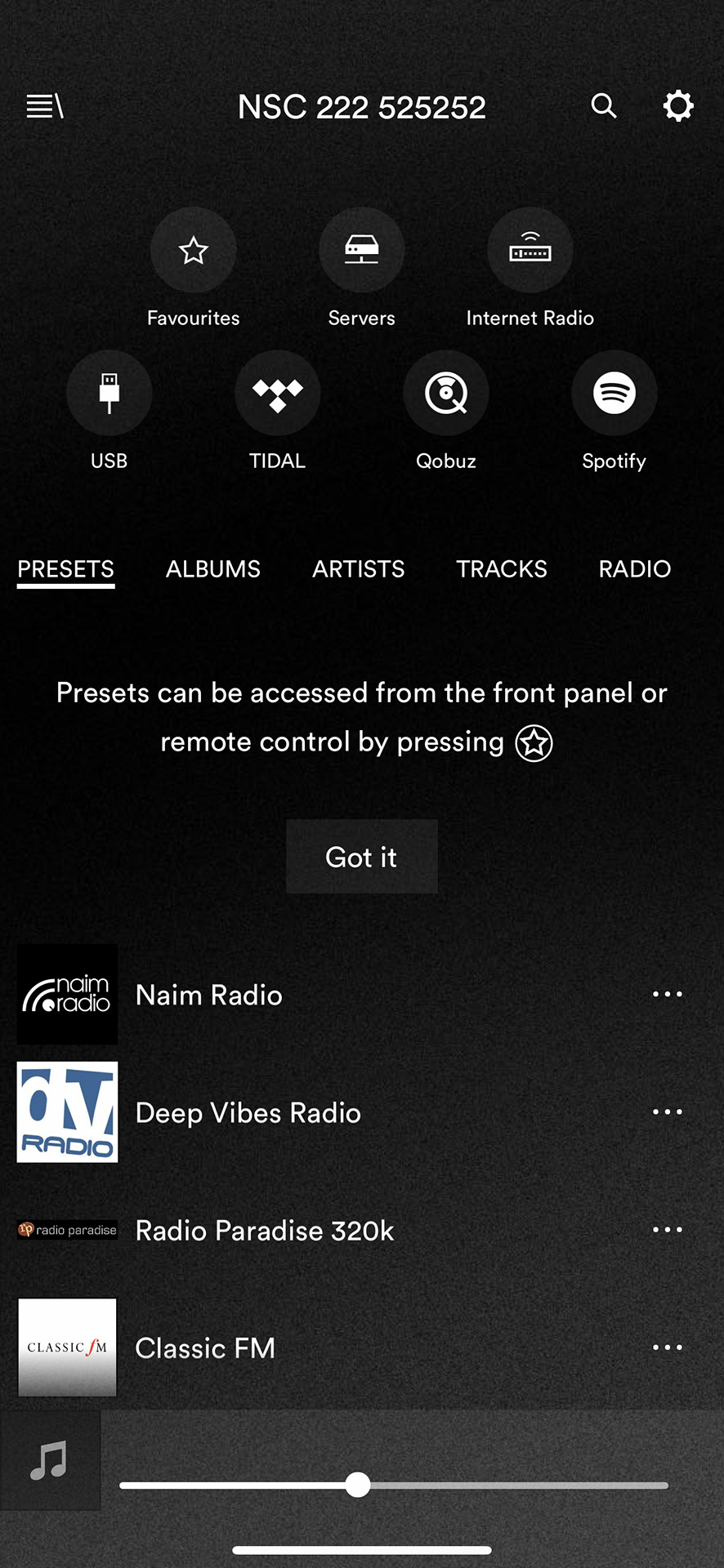This screenshot has height=1568, width=724.
Task: Dismiss the presets hint with Got it
Action: [362, 857]
